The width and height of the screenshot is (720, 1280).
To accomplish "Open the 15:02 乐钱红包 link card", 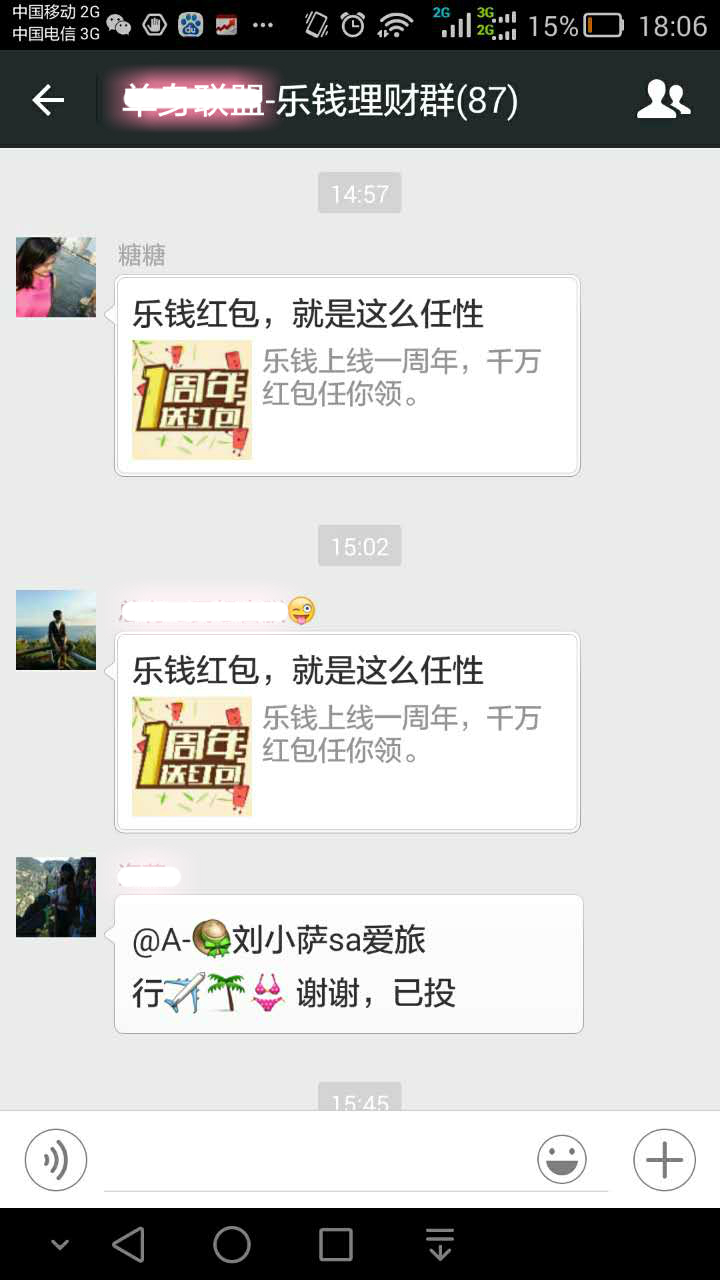I will (x=347, y=732).
